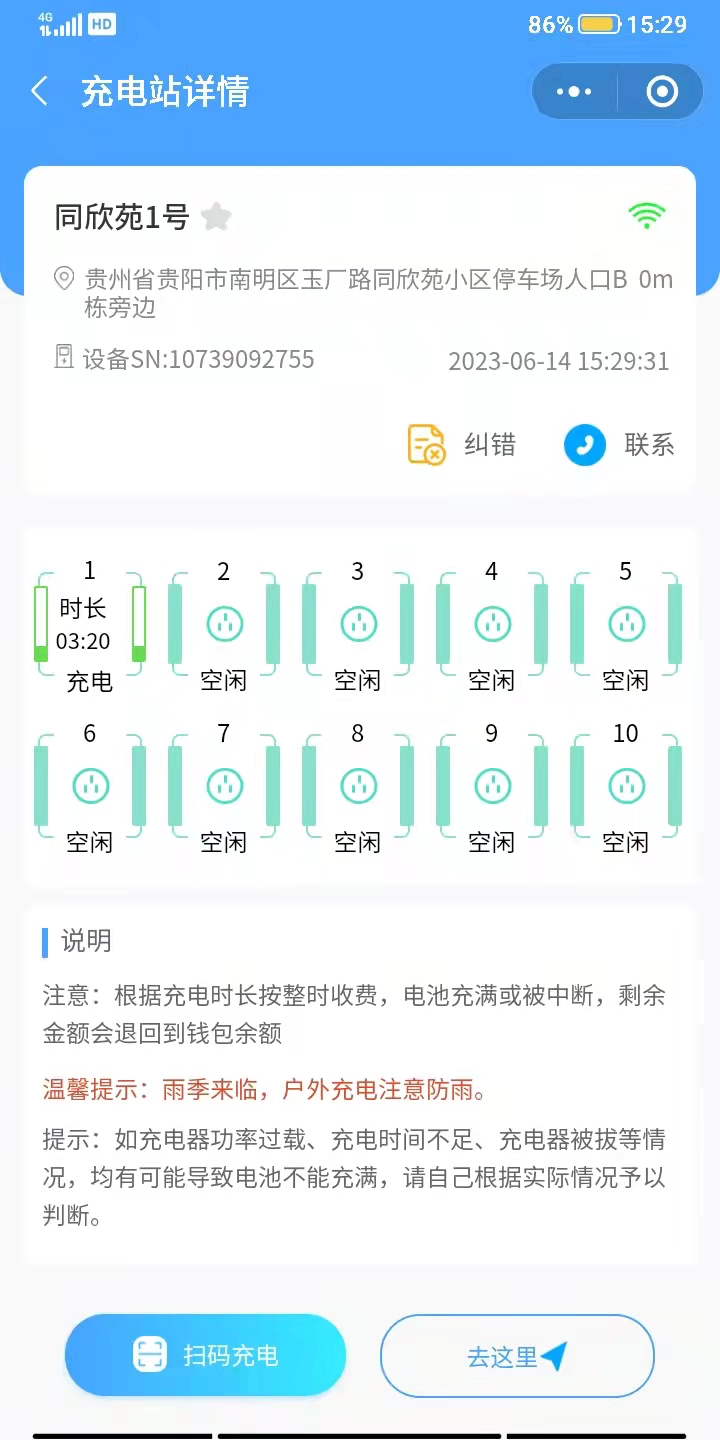This screenshot has width=720, height=1440.
Task: Select idle socket 6
Action: pyautogui.click(x=90, y=789)
